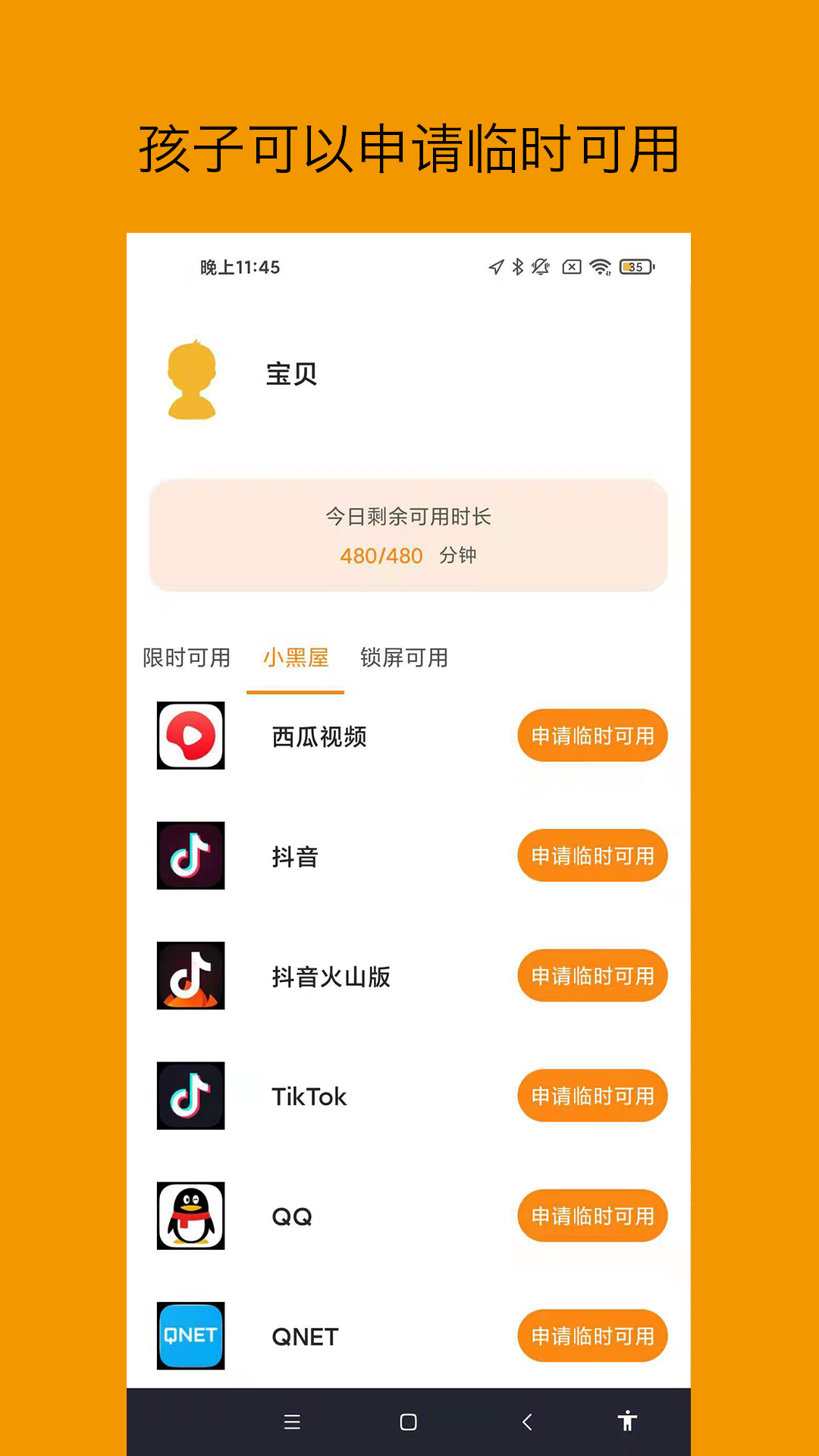The width and height of the screenshot is (819, 1456).
Task: Open the 锁屏可用 tab
Action: 404,658
